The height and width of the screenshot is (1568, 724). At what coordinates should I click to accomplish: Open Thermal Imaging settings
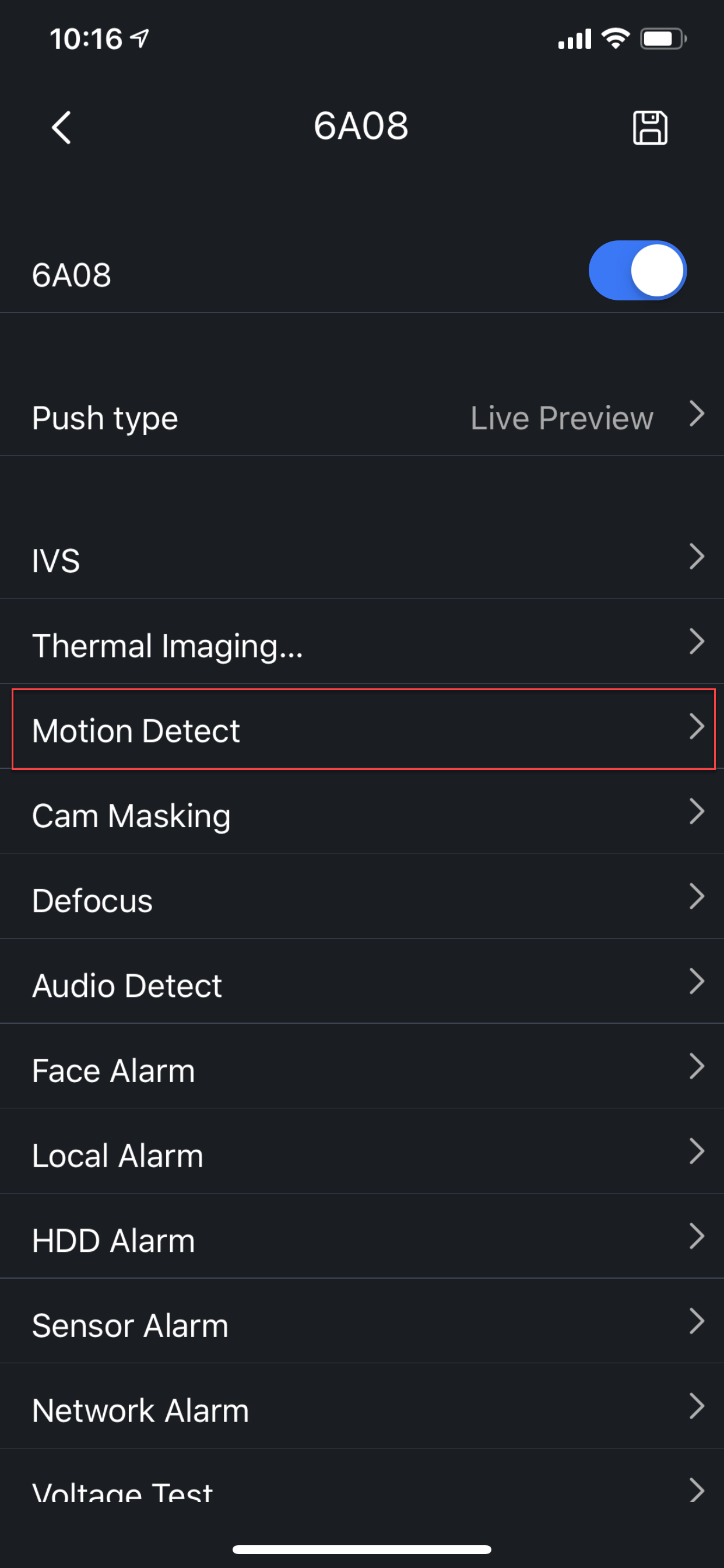(362, 645)
